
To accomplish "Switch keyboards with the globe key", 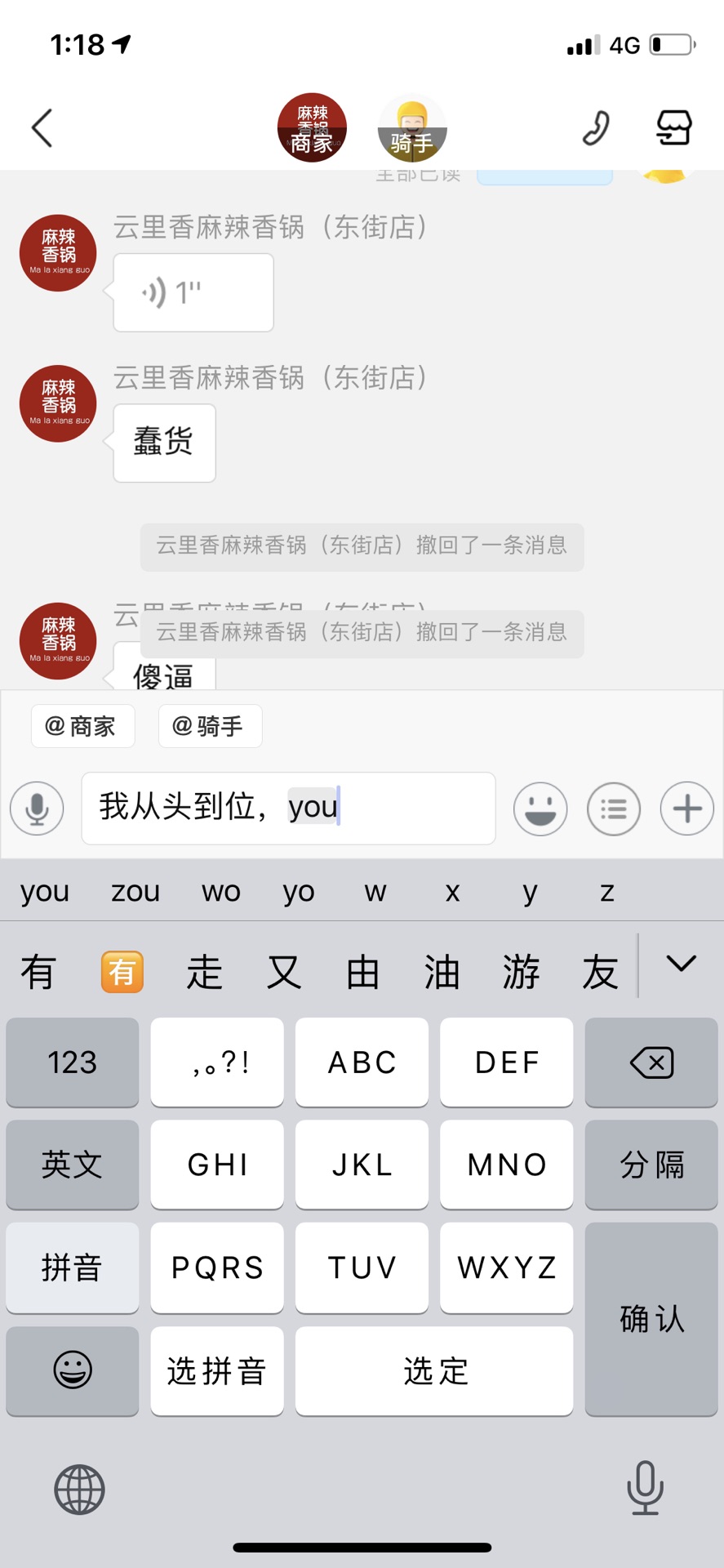I will pos(79,1489).
